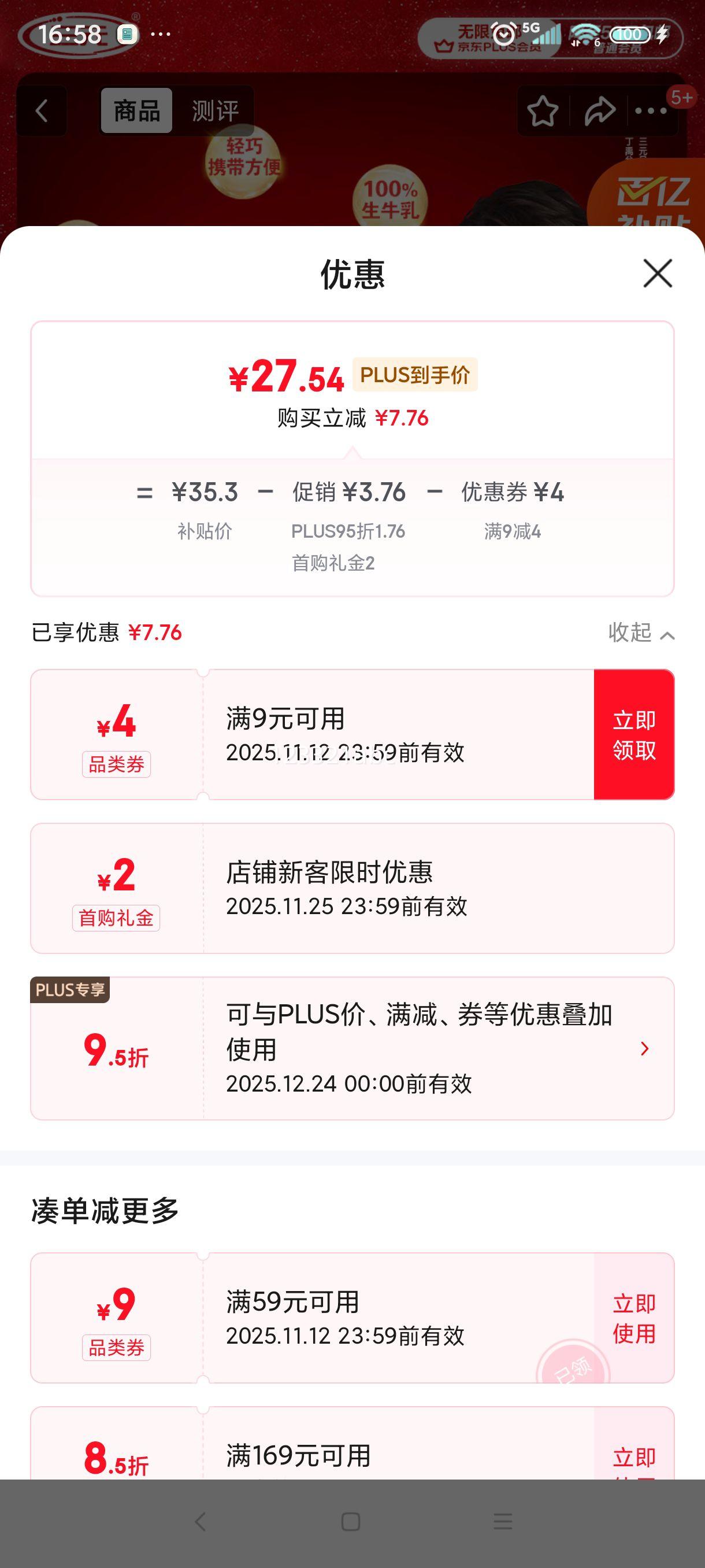The height and width of the screenshot is (1568, 705).
Task: Favorite this product with the star icon
Action: [543, 110]
